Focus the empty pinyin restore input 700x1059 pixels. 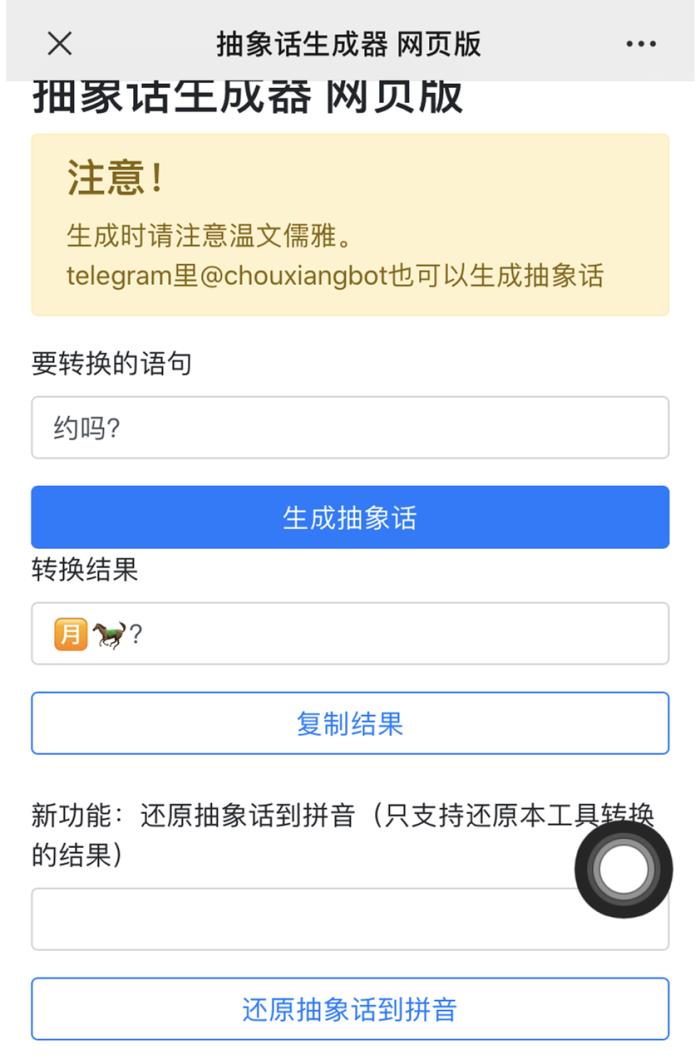pyautogui.click(x=300, y=919)
